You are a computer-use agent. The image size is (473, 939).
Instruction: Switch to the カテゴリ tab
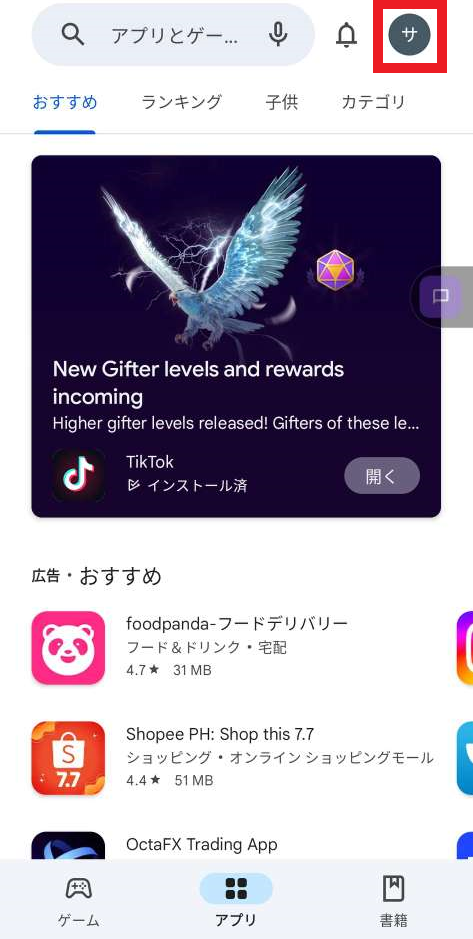[374, 102]
